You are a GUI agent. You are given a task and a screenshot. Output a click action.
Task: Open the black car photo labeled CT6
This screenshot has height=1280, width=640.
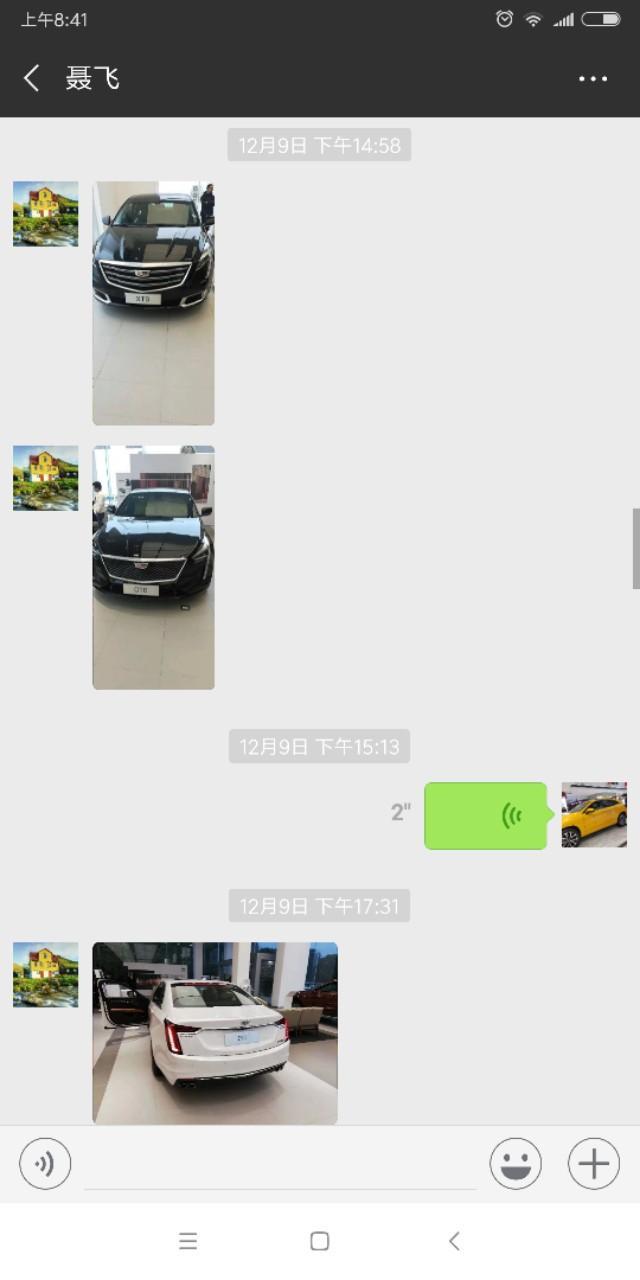153,567
